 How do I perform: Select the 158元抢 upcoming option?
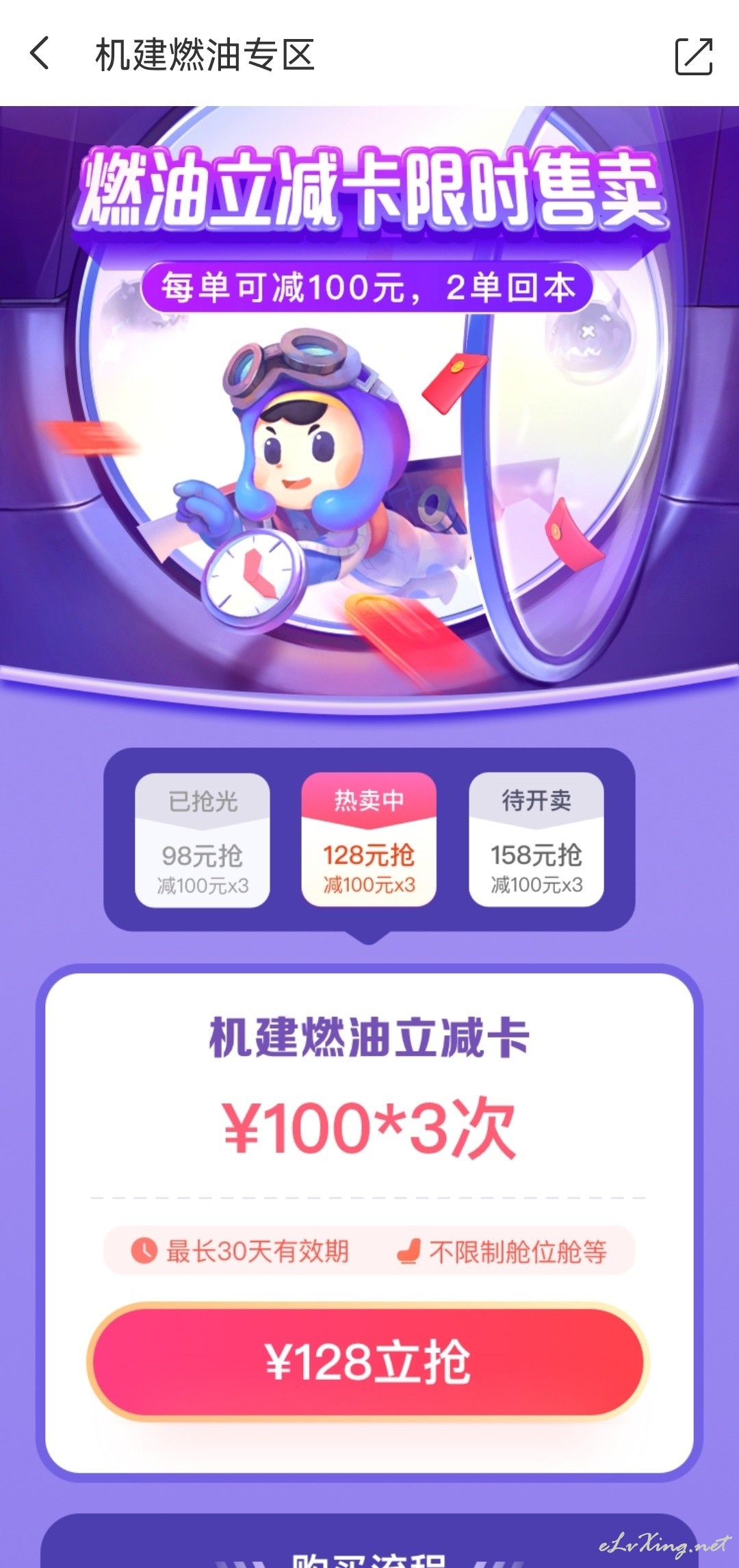[x=536, y=840]
